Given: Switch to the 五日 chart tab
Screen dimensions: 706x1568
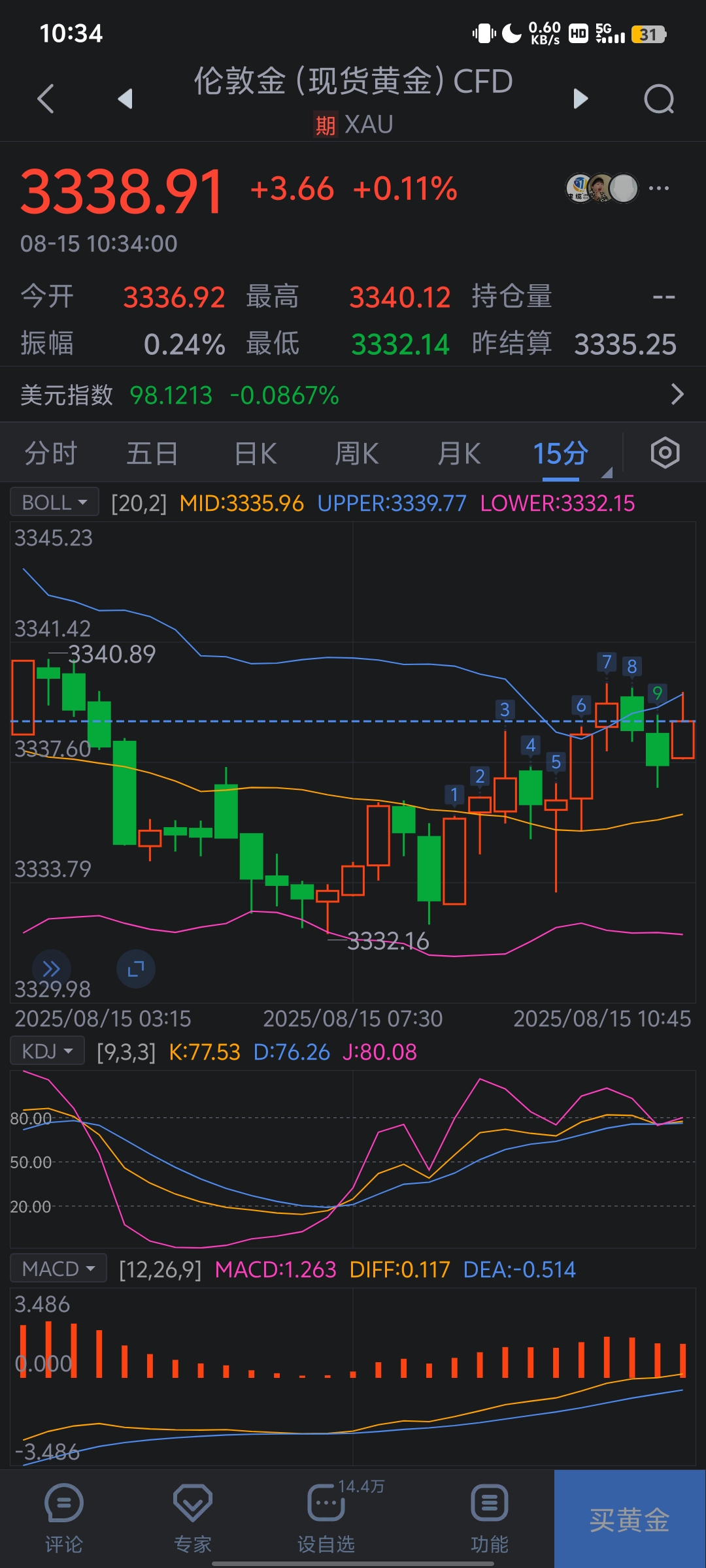Looking at the screenshot, I should tap(152, 453).
